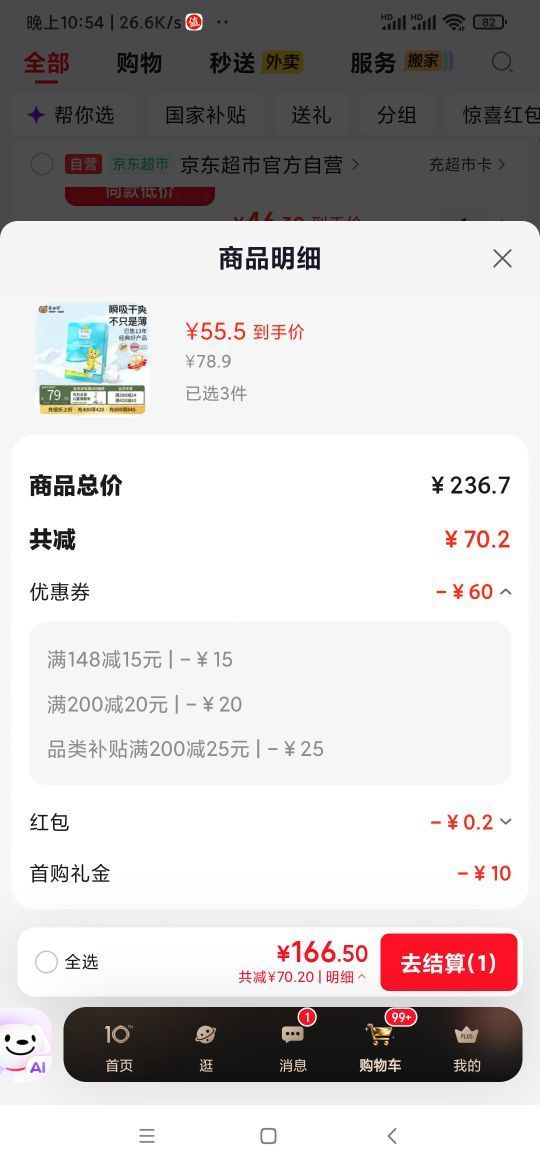Toggle the 全选 checkbox
This screenshot has width=540, height=1170.
(x=46, y=962)
